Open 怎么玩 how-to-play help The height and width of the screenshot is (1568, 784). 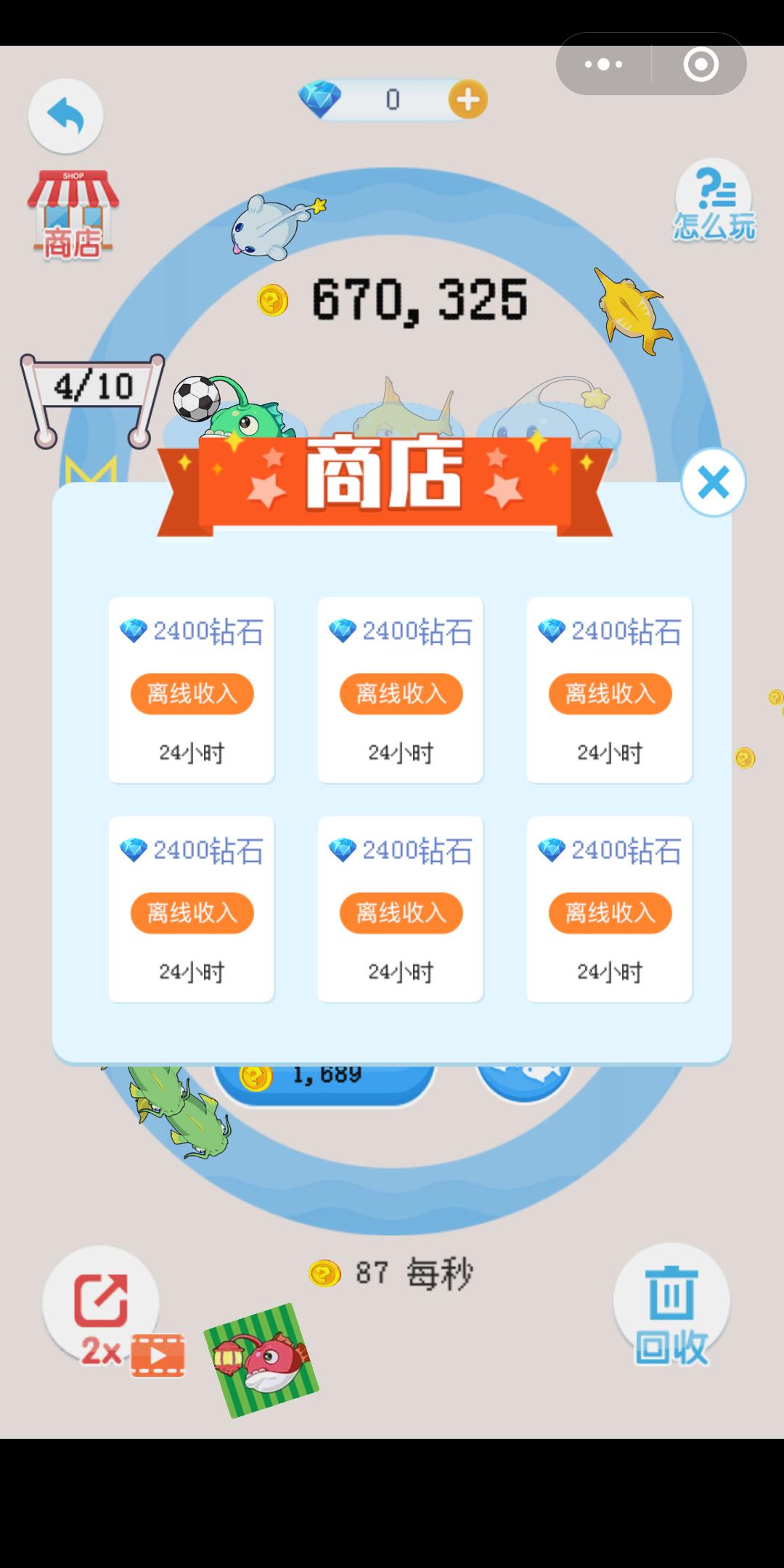coord(713,202)
